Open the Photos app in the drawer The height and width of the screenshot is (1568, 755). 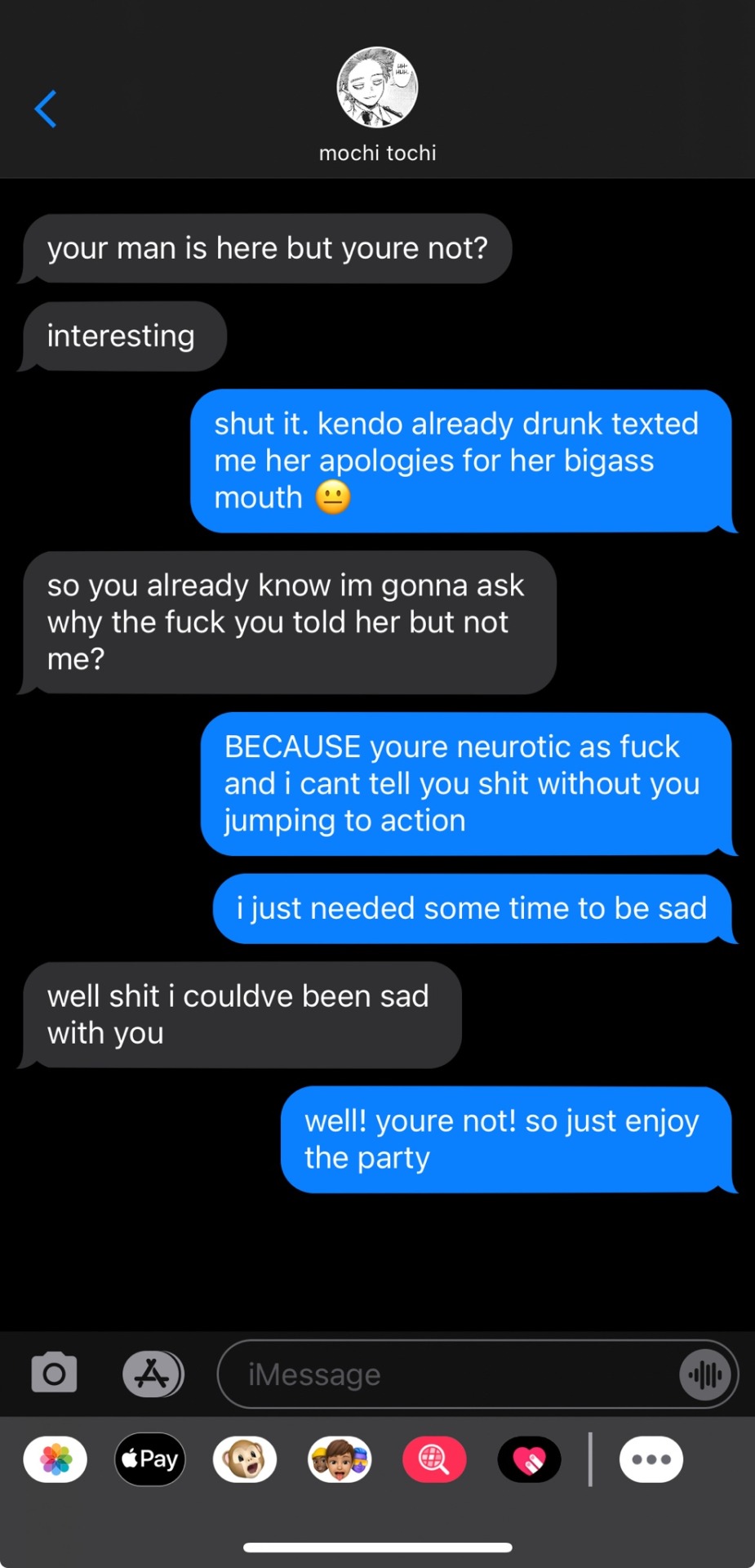coord(56,1459)
